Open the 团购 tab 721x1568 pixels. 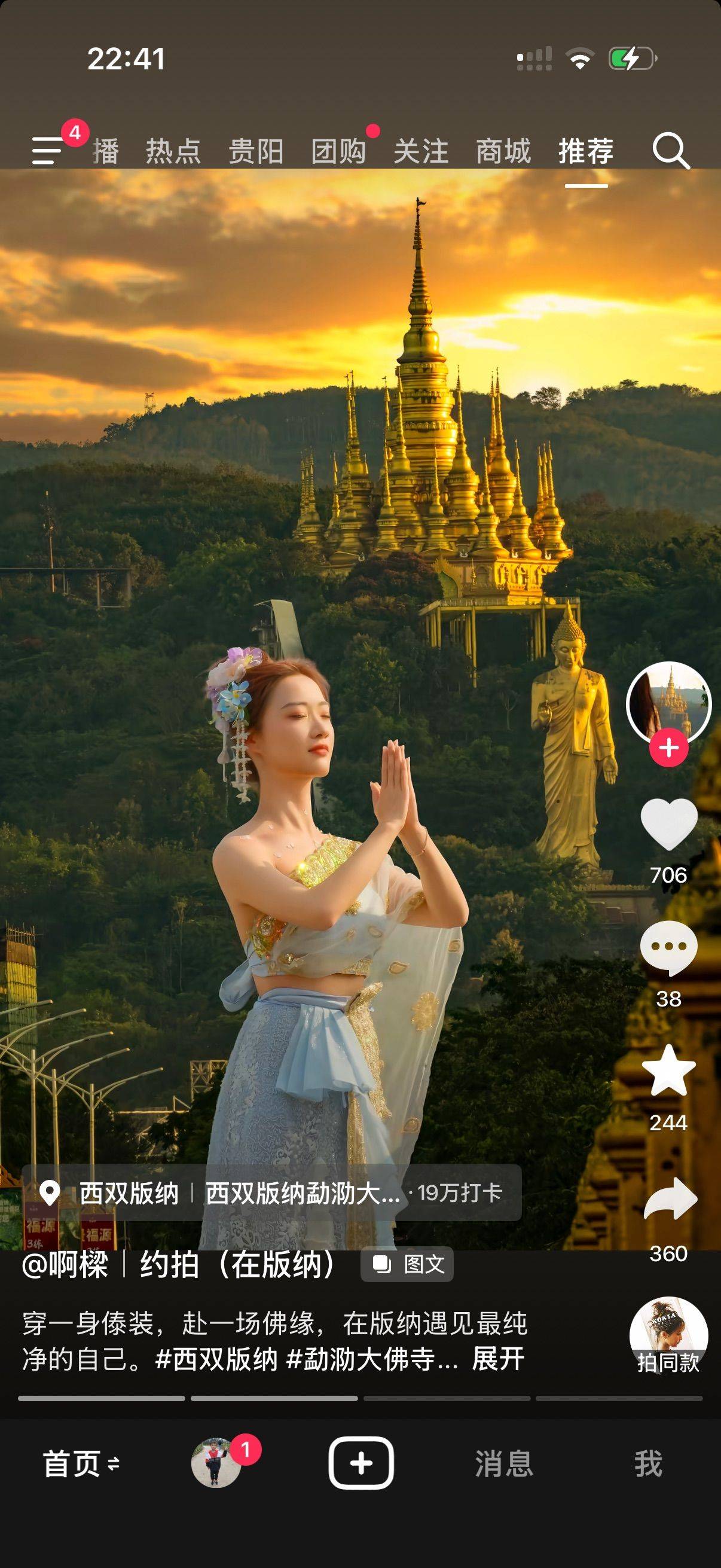338,151
